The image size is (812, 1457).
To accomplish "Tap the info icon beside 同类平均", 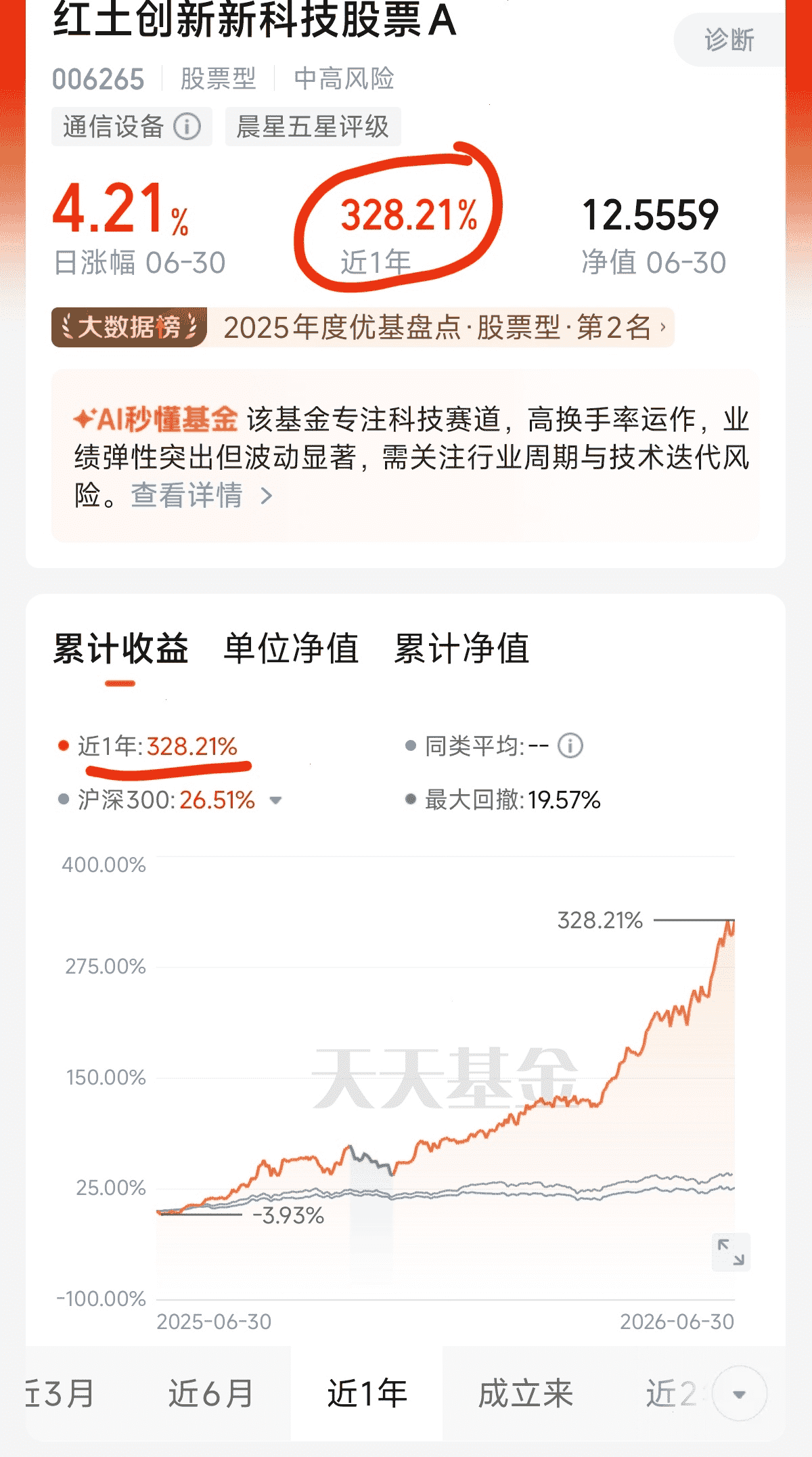I will tap(570, 746).
